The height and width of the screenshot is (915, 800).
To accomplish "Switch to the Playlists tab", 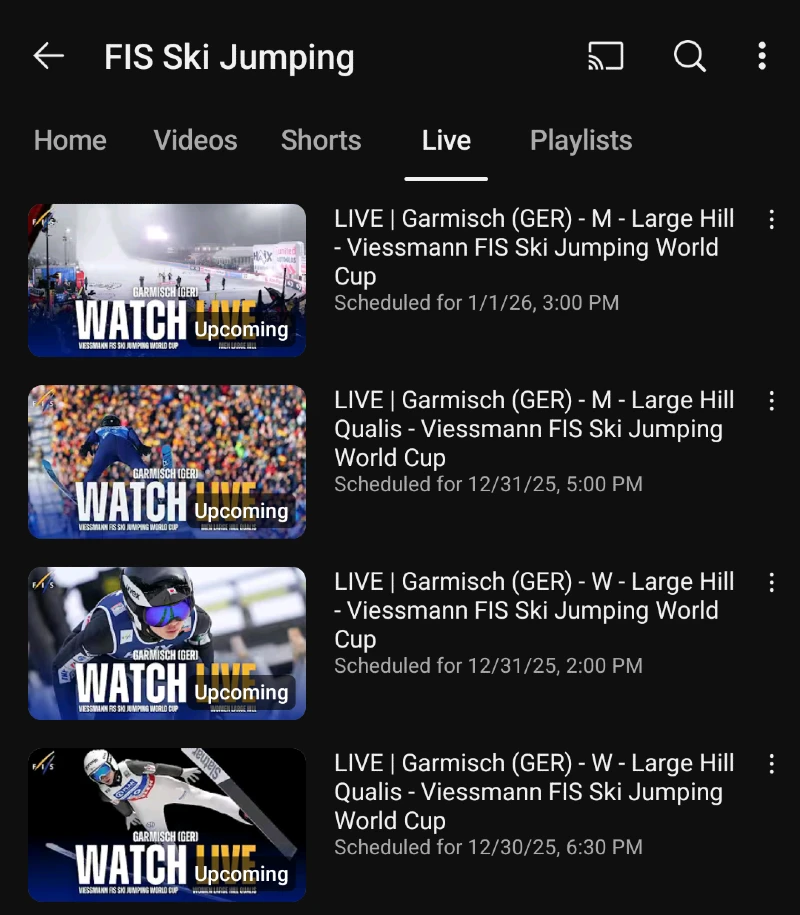I will [x=581, y=141].
